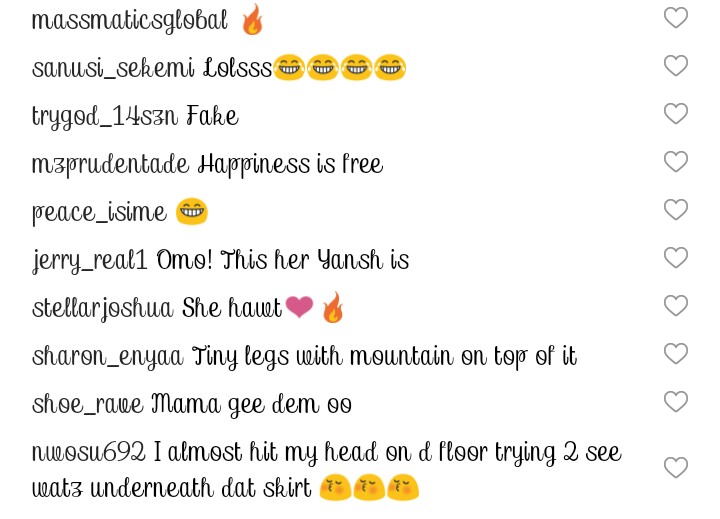Visit nwosu692's profile
Screen dimensions: 720x519
89,453
